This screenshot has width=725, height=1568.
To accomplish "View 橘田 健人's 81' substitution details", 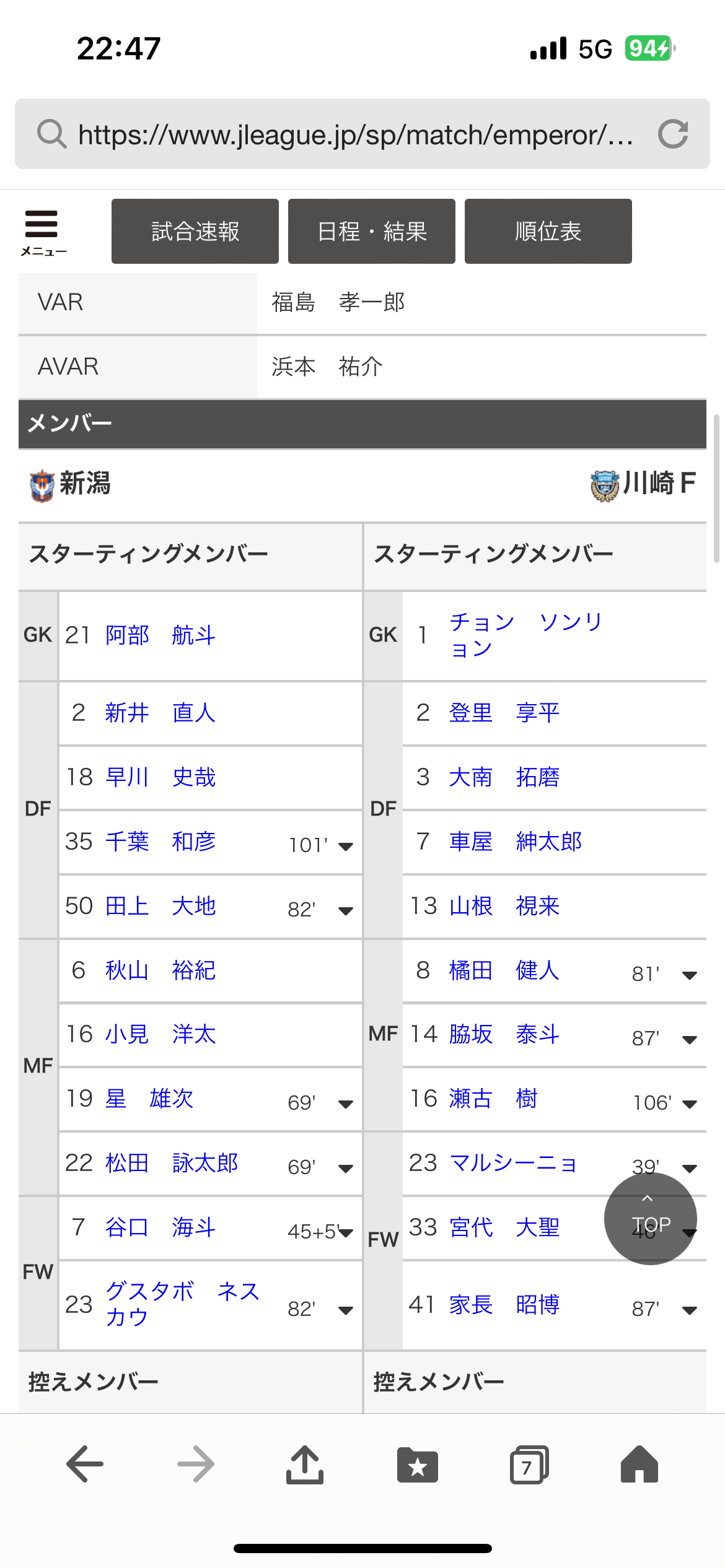I will pos(690,975).
